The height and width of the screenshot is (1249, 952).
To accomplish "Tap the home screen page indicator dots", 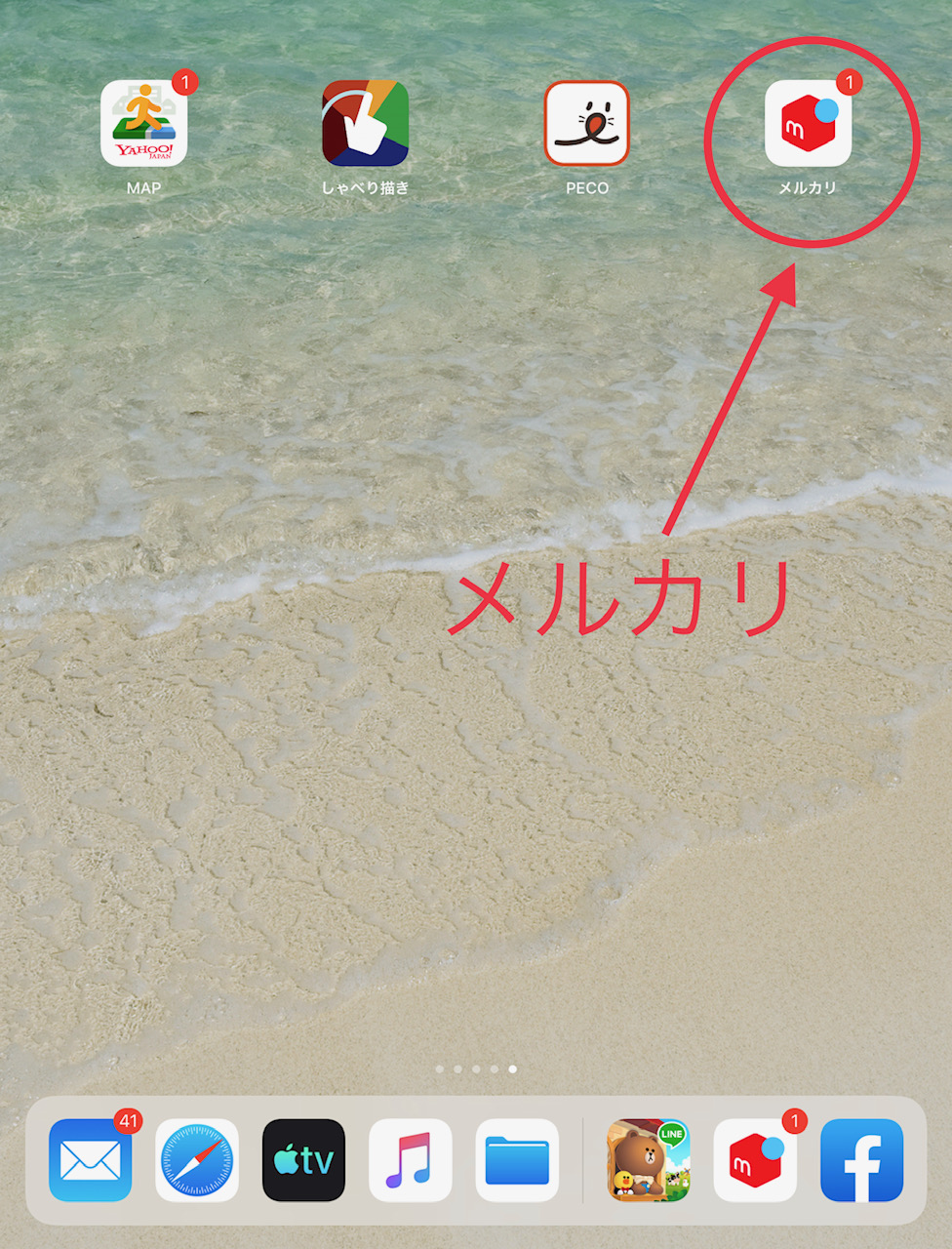I will 476,1069.
